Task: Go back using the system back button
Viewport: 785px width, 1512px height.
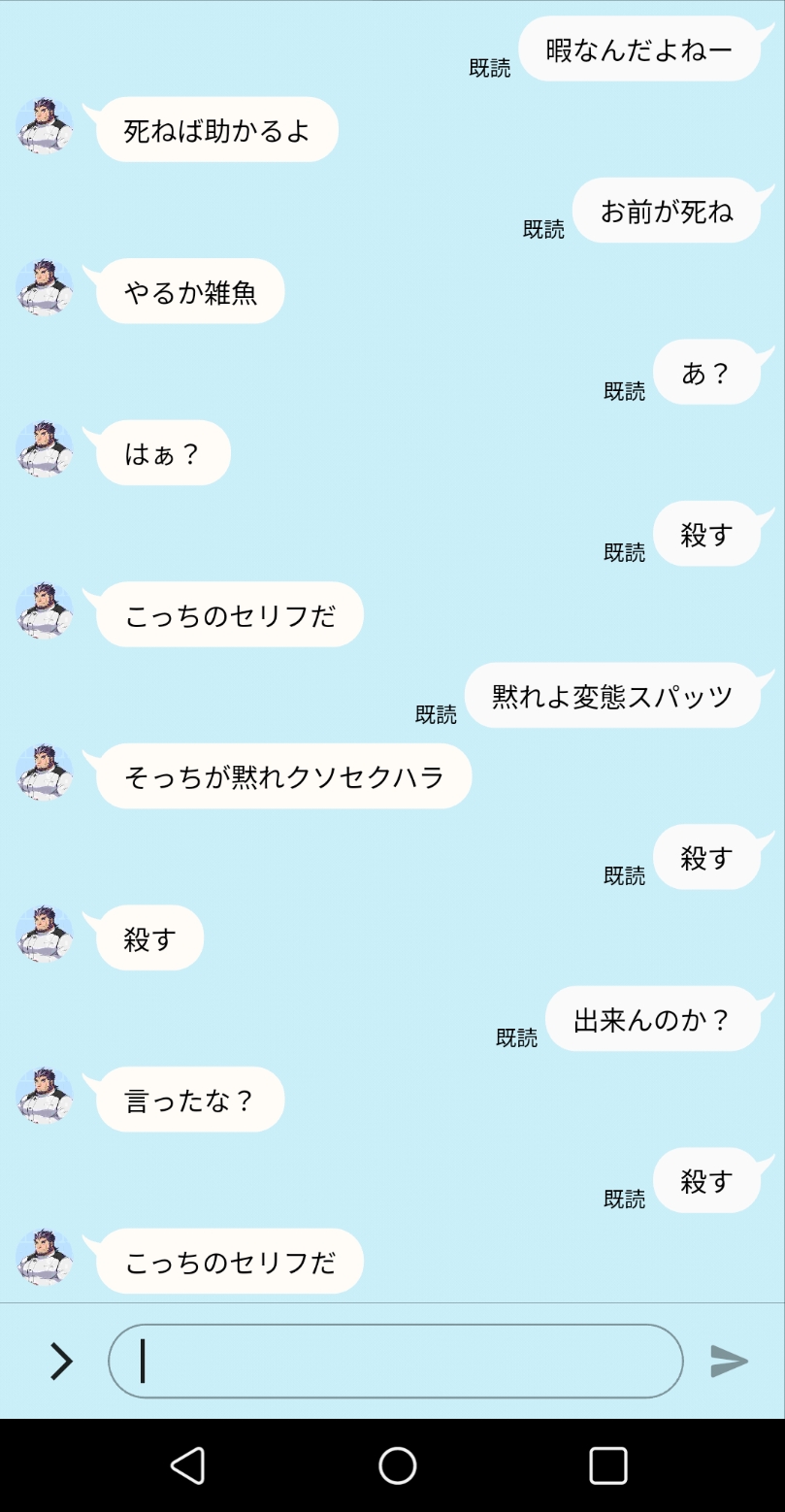Action: (x=187, y=1465)
